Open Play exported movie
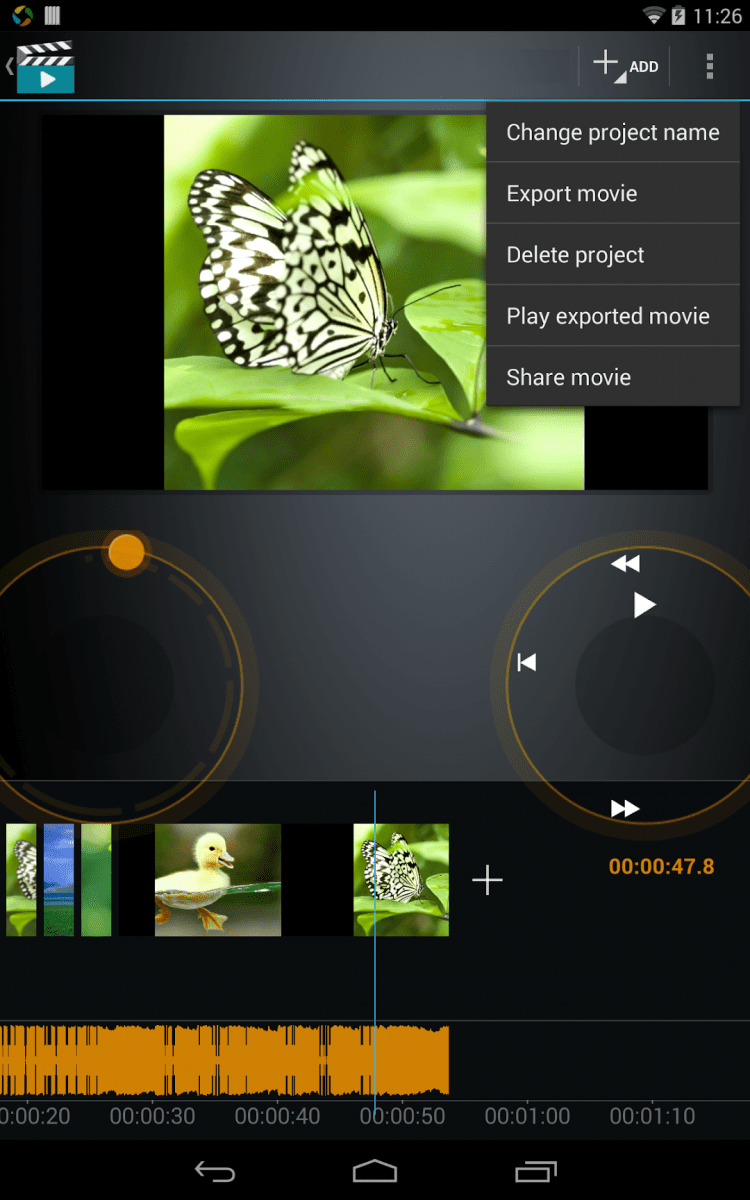The height and width of the screenshot is (1200, 750). tap(612, 316)
